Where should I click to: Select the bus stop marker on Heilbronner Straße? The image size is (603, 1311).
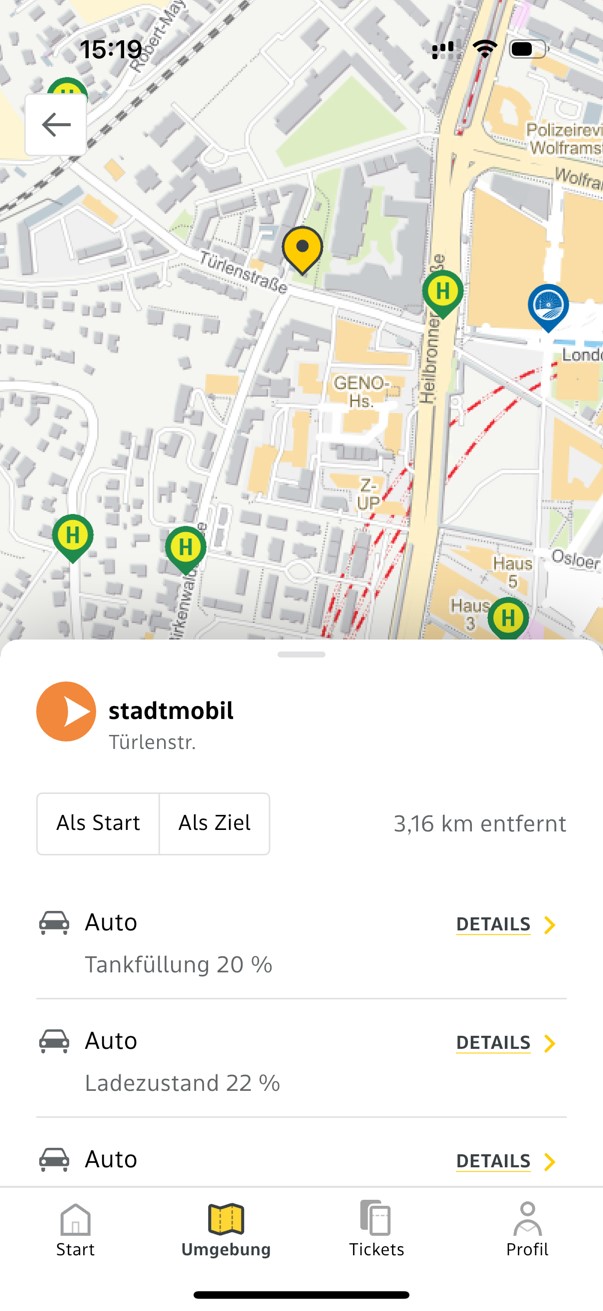443,292
